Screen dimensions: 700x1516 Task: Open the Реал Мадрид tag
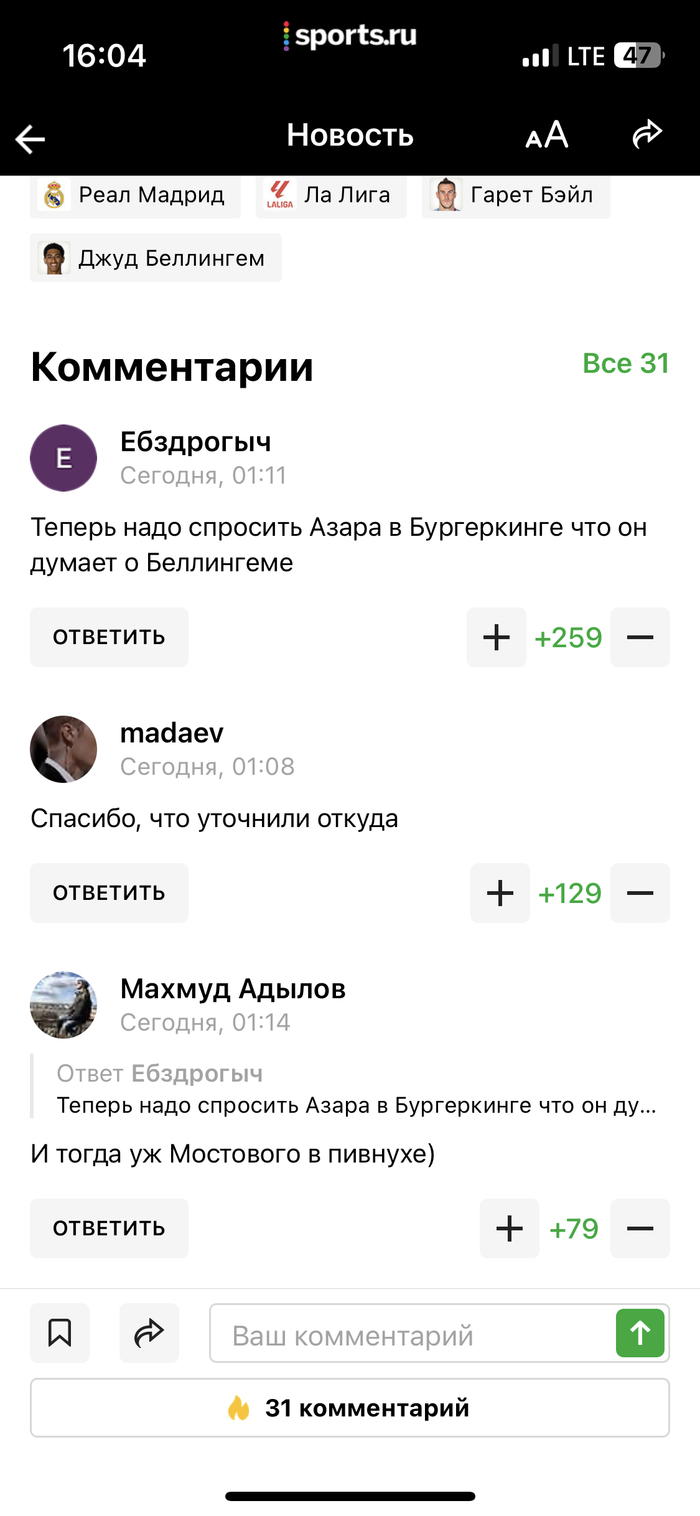[x=136, y=195]
